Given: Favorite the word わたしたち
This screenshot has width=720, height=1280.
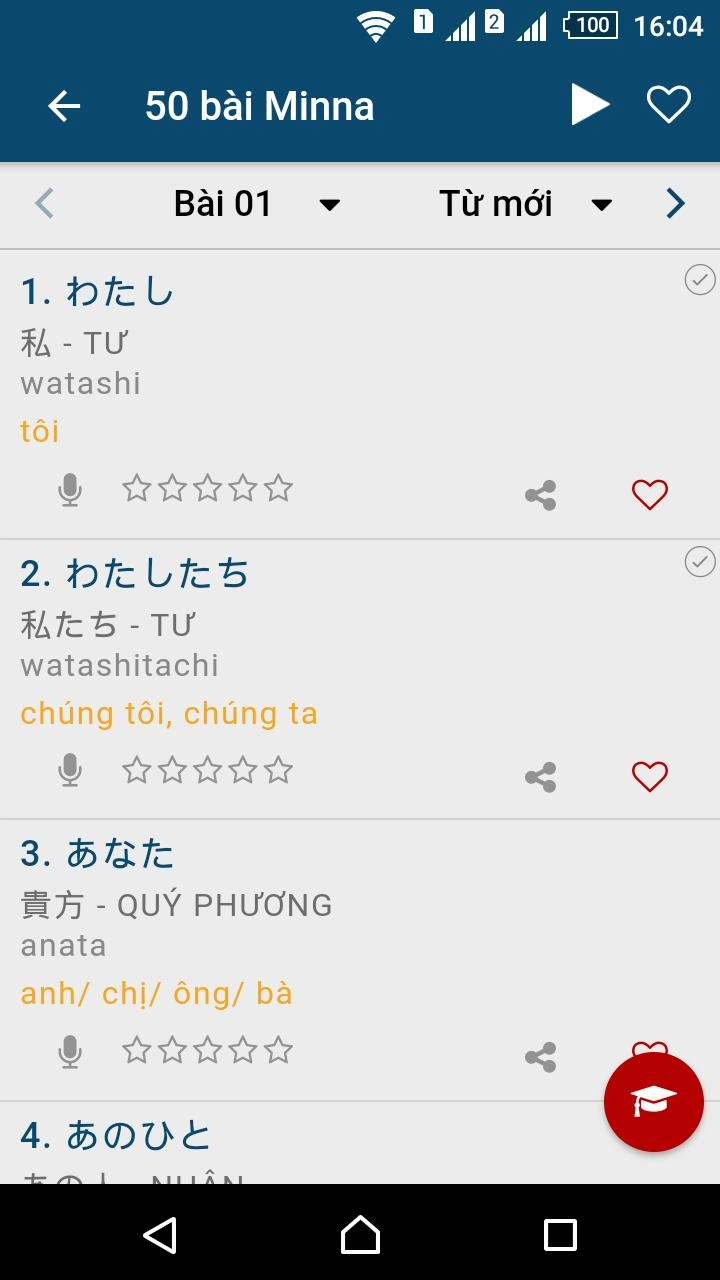Looking at the screenshot, I should point(650,776).
